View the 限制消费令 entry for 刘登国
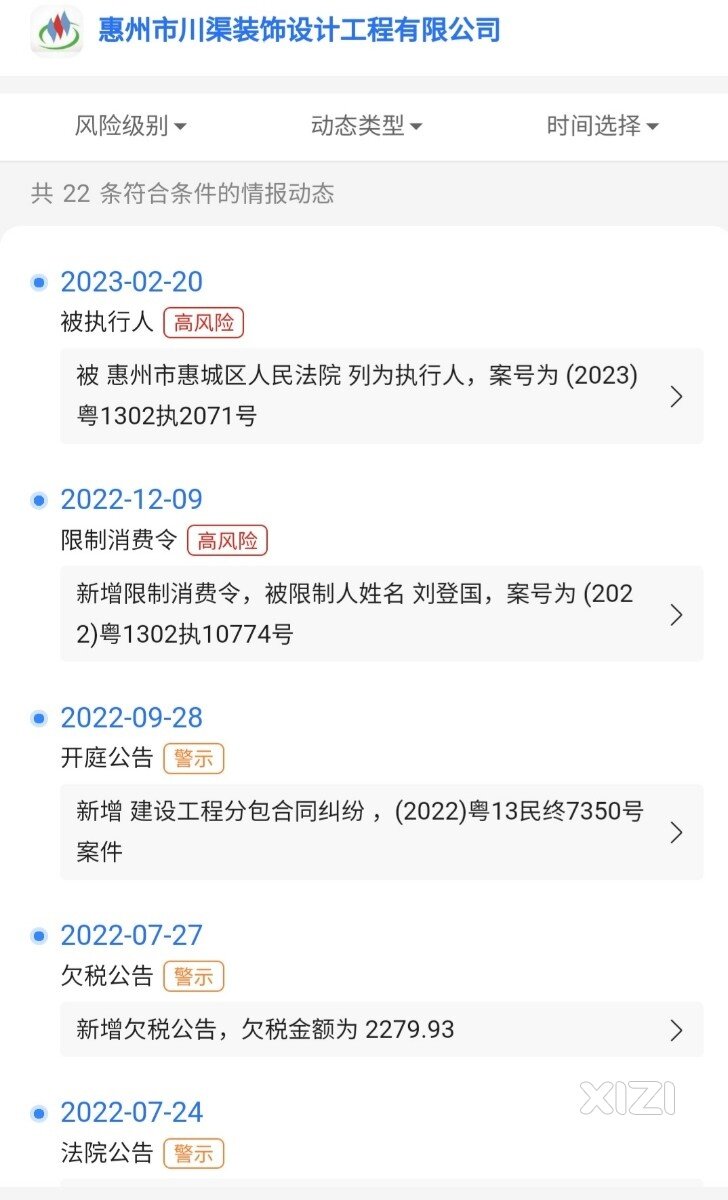This screenshot has height=1200, width=728. [x=382, y=614]
